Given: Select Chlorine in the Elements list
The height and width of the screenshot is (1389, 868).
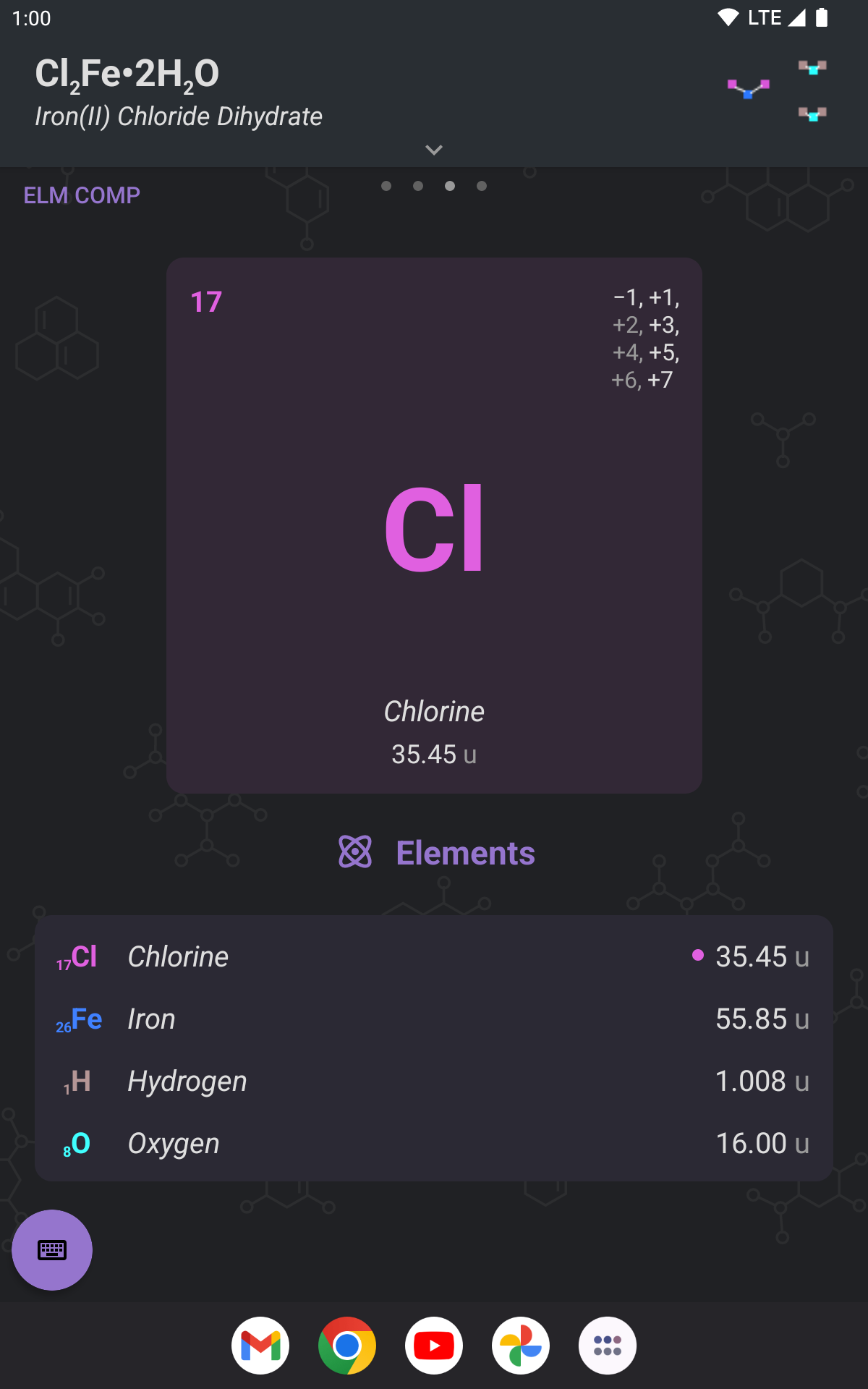Looking at the screenshot, I should click(433, 956).
